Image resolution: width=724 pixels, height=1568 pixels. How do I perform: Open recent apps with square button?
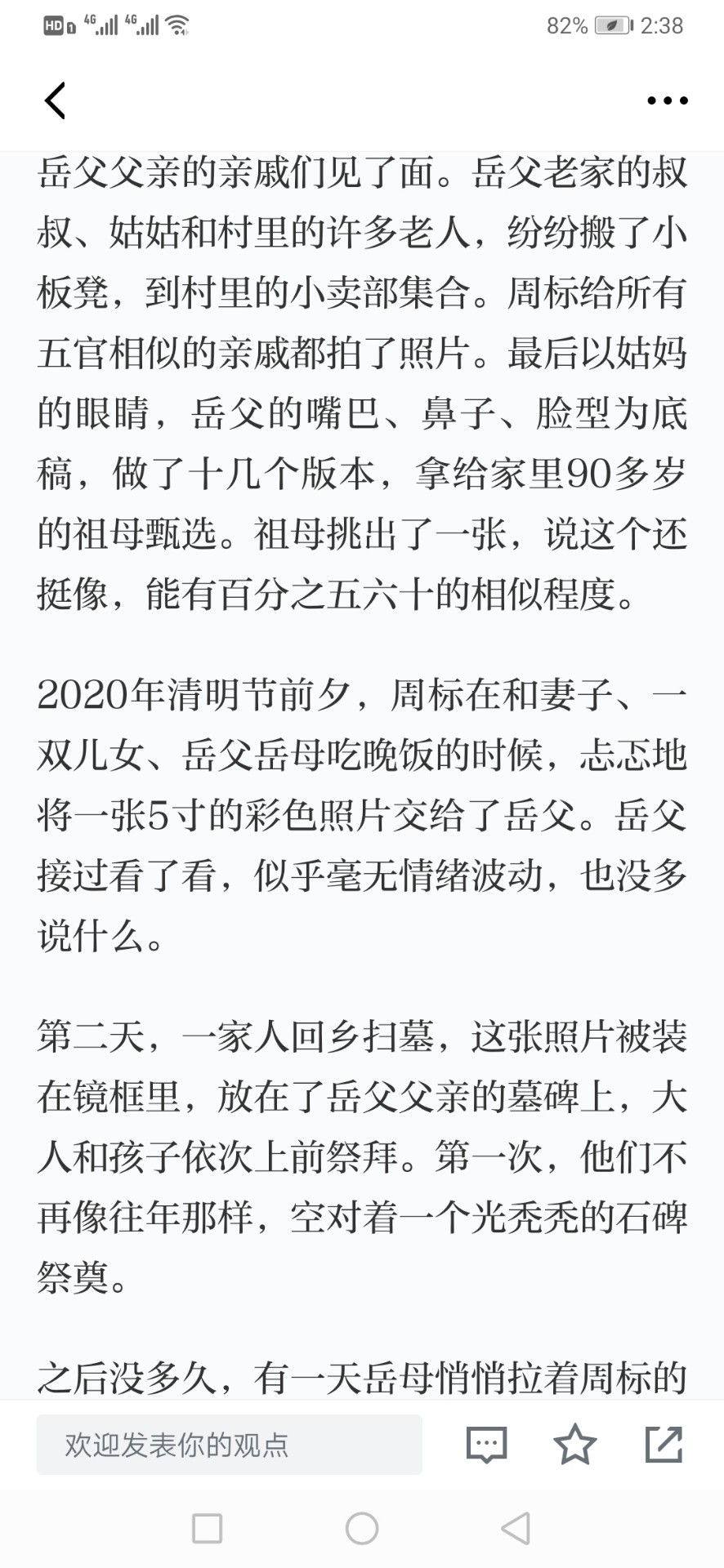pos(207,1528)
